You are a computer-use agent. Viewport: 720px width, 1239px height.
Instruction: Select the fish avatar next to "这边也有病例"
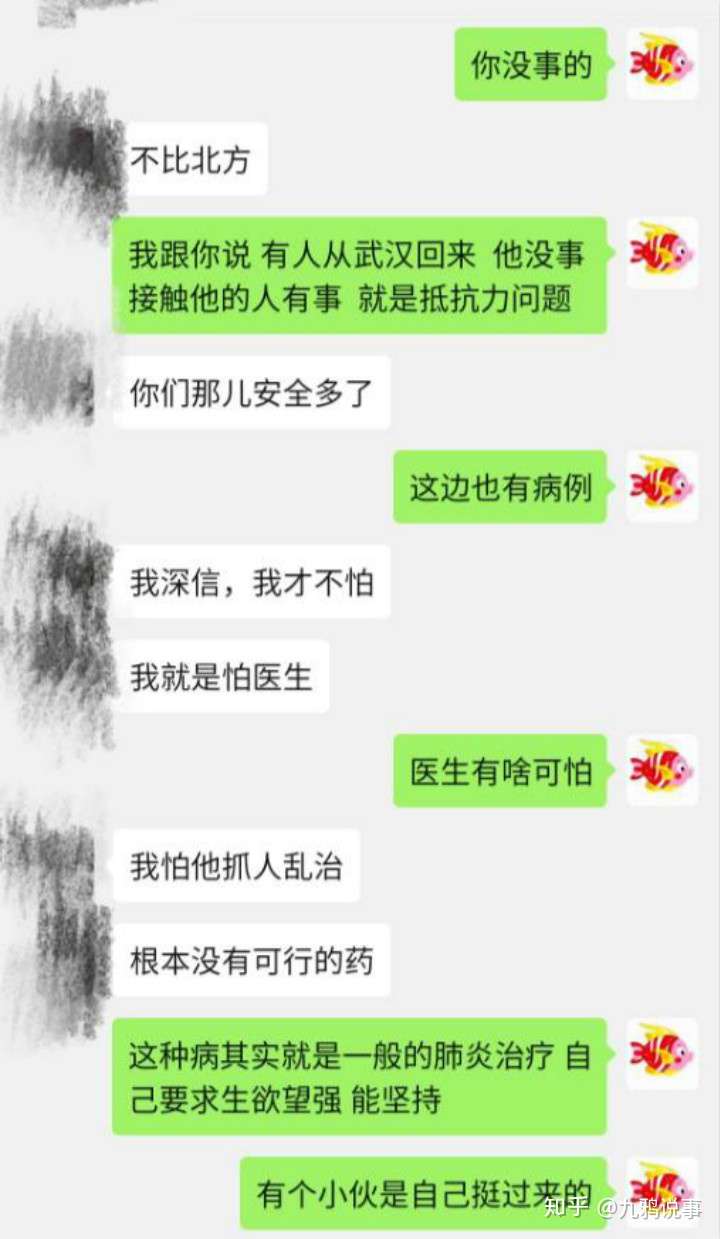[661, 487]
